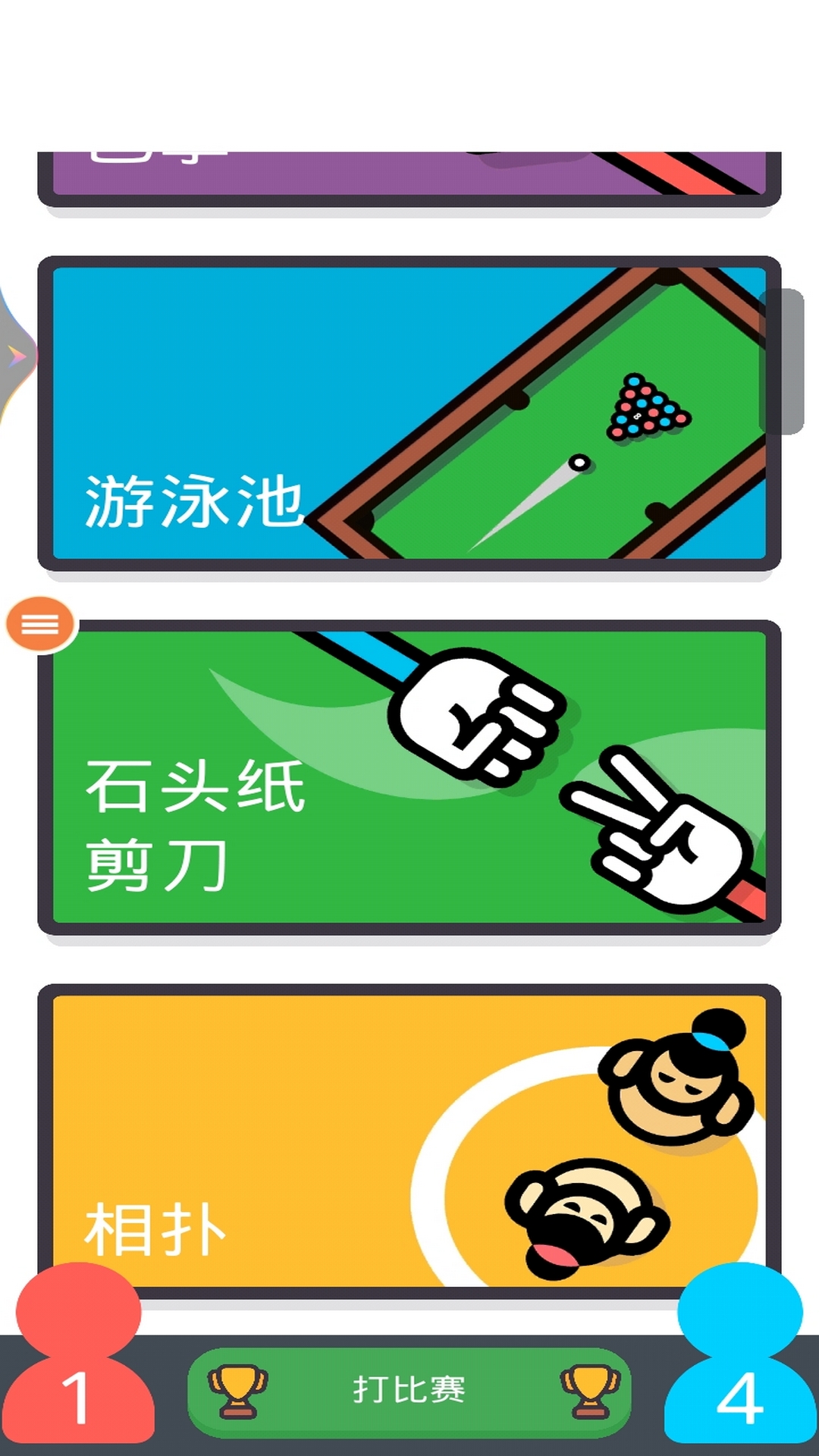Start the 石头纸剪刀 game
The height and width of the screenshot is (1456, 819).
[x=409, y=773]
